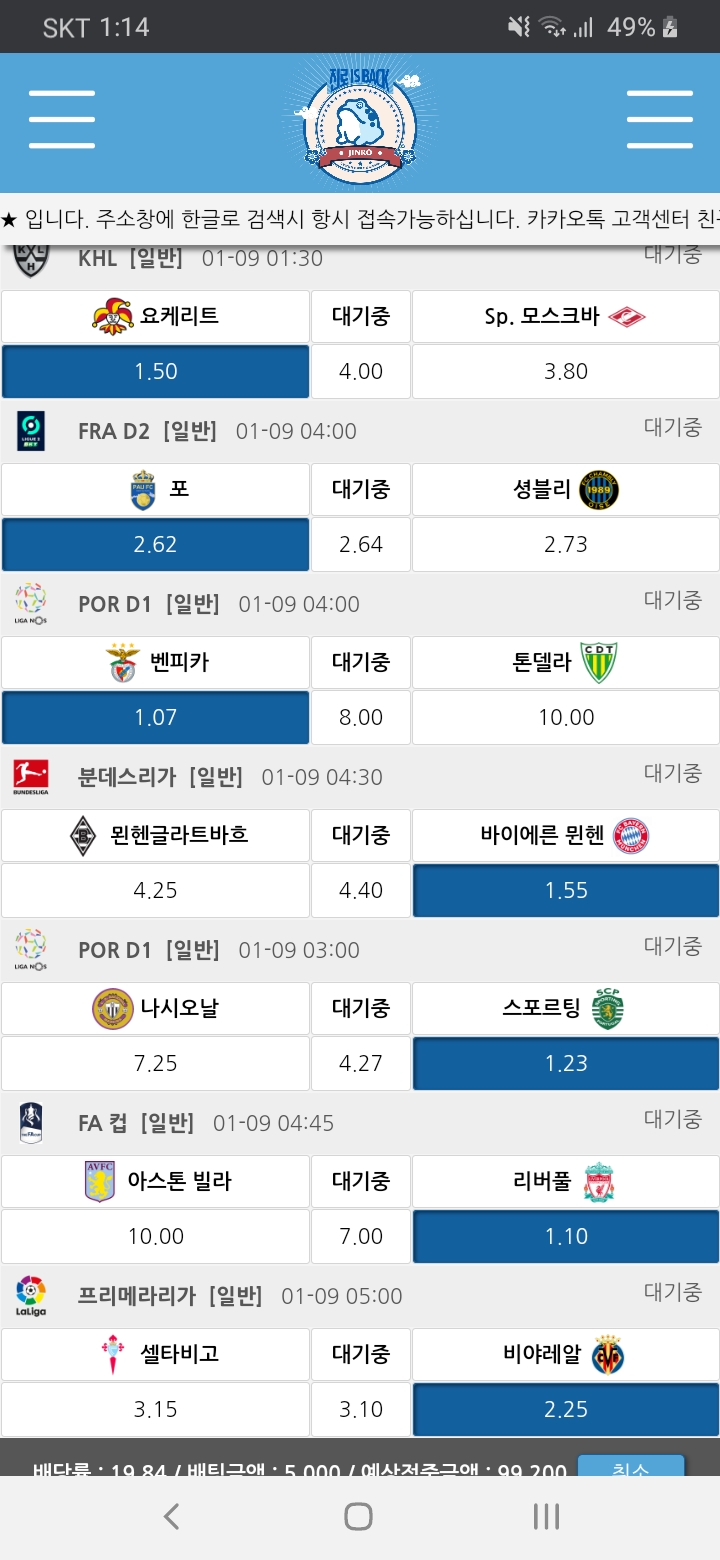The image size is (720, 1560).
Task: Choose 3.80 odds for Sp. 모스크바
Action: pos(566,371)
